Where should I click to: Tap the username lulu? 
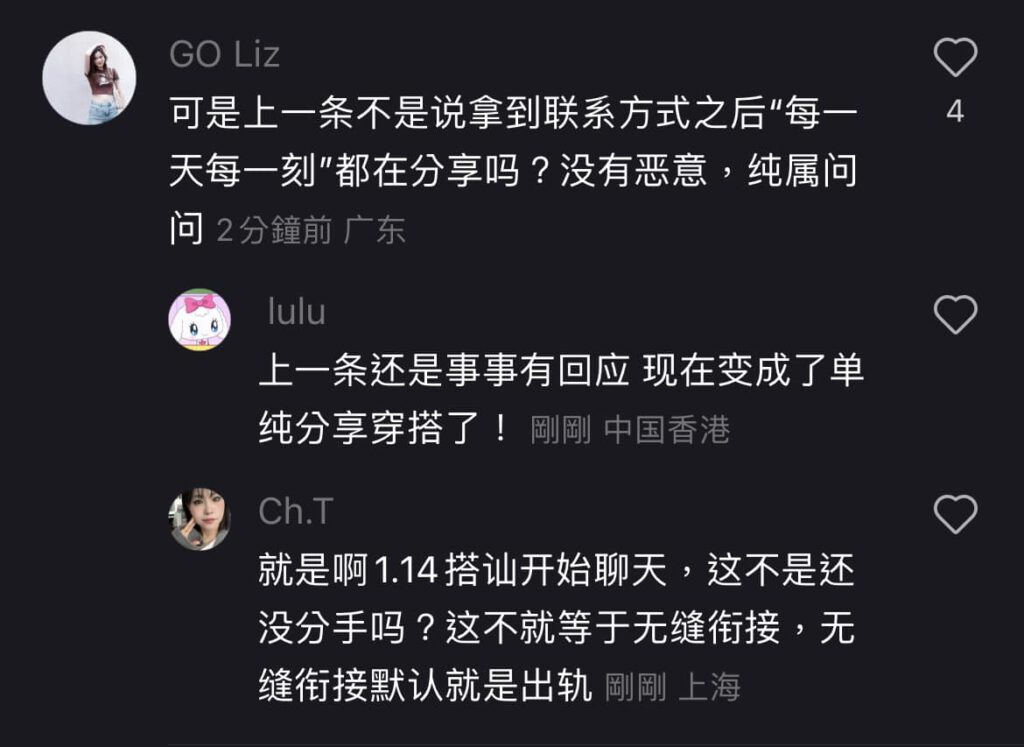pyautogui.click(x=296, y=312)
